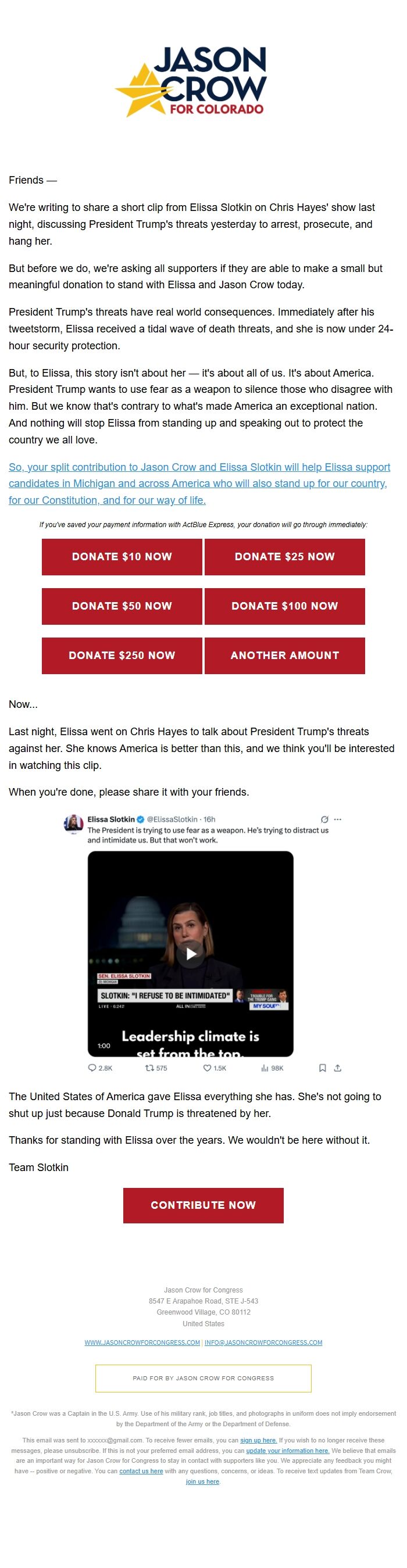Open the 'contact us here' link
This screenshot has height=1568, width=407.
pyautogui.click(x=141, y=1471)
